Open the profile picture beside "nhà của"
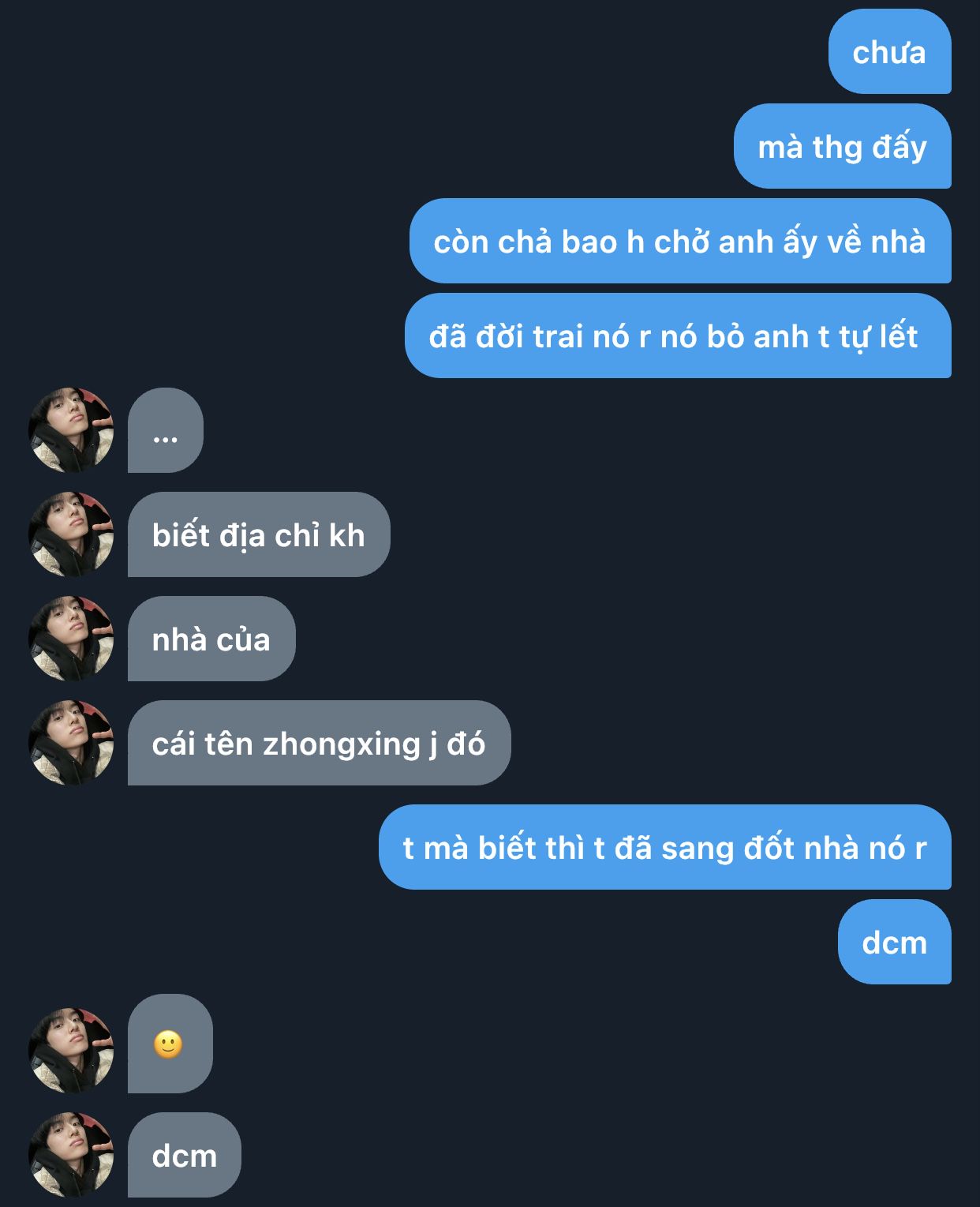Viewport: 980px width, 1207px height. tap(71, 639)
